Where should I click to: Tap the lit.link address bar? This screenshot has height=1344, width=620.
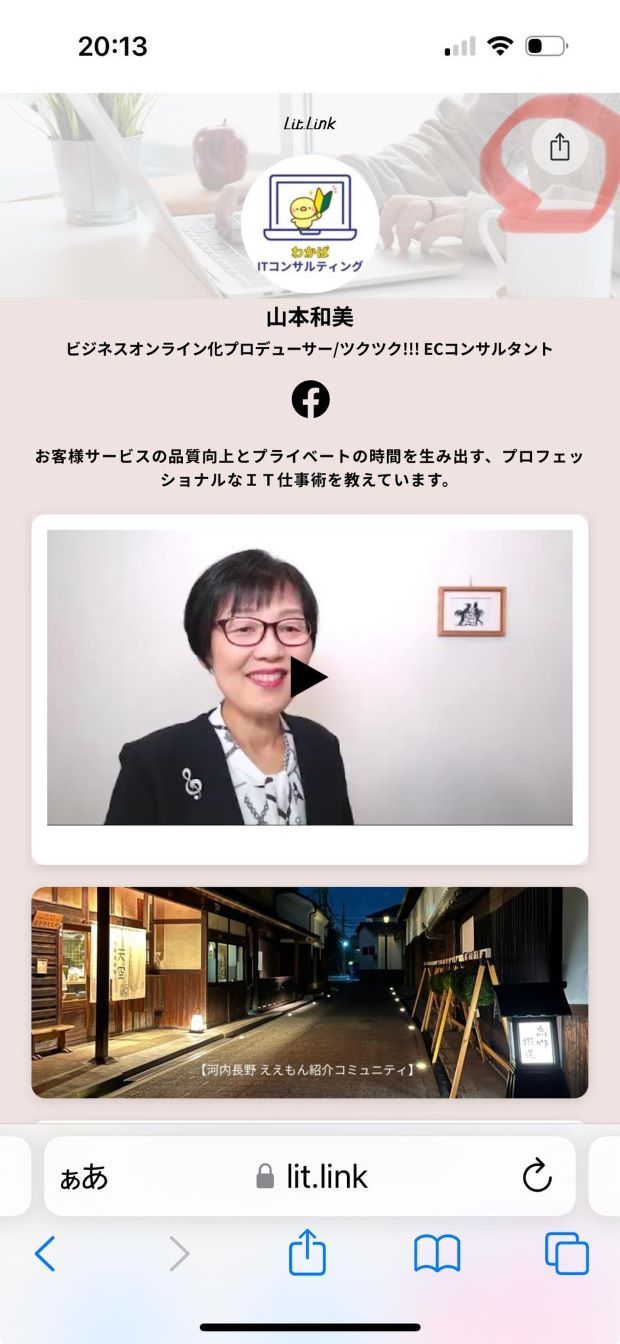coord(312,1177)
